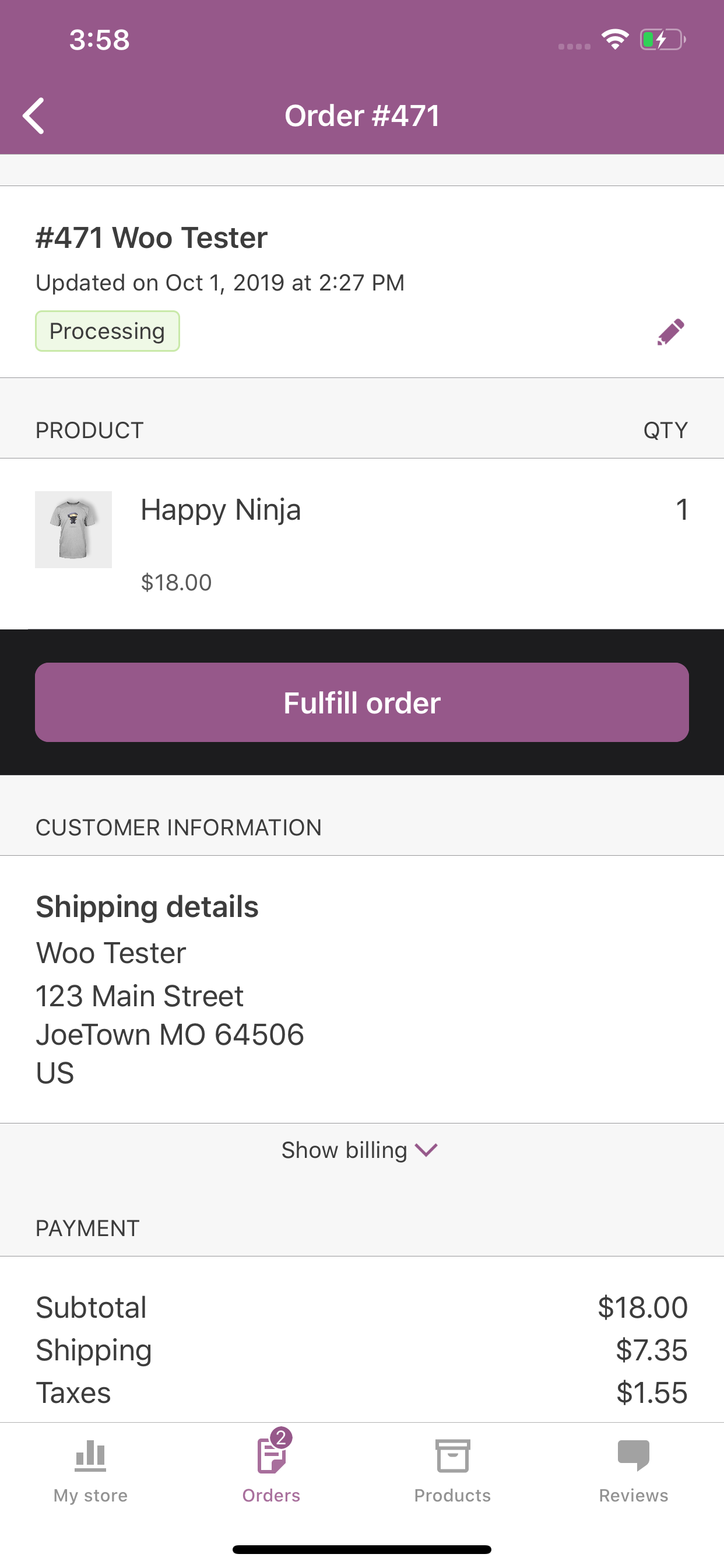
Task: Go back from Order #471
Action: coord(34,116)
